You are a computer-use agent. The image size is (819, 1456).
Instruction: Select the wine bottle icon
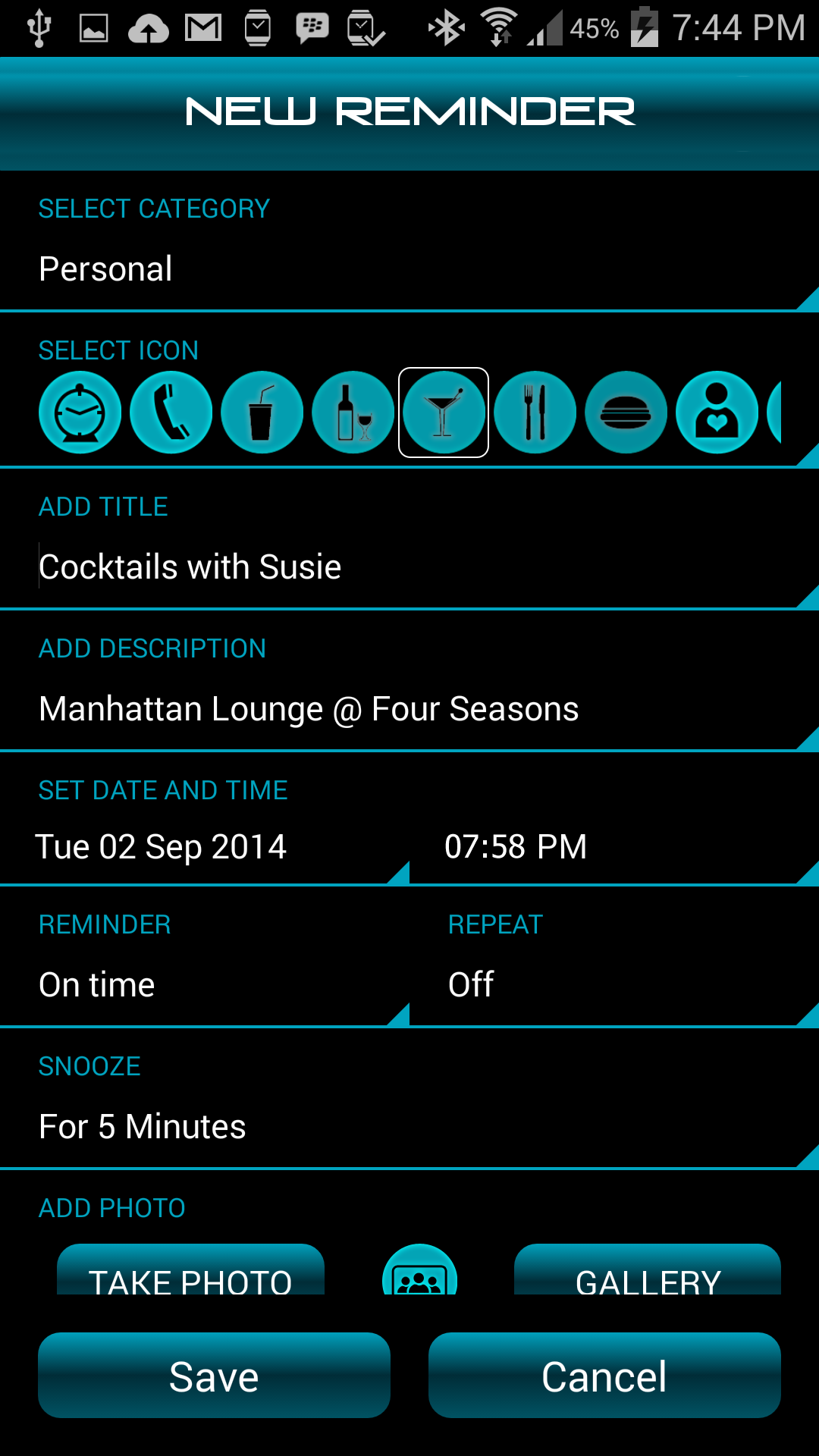point(353,413)
